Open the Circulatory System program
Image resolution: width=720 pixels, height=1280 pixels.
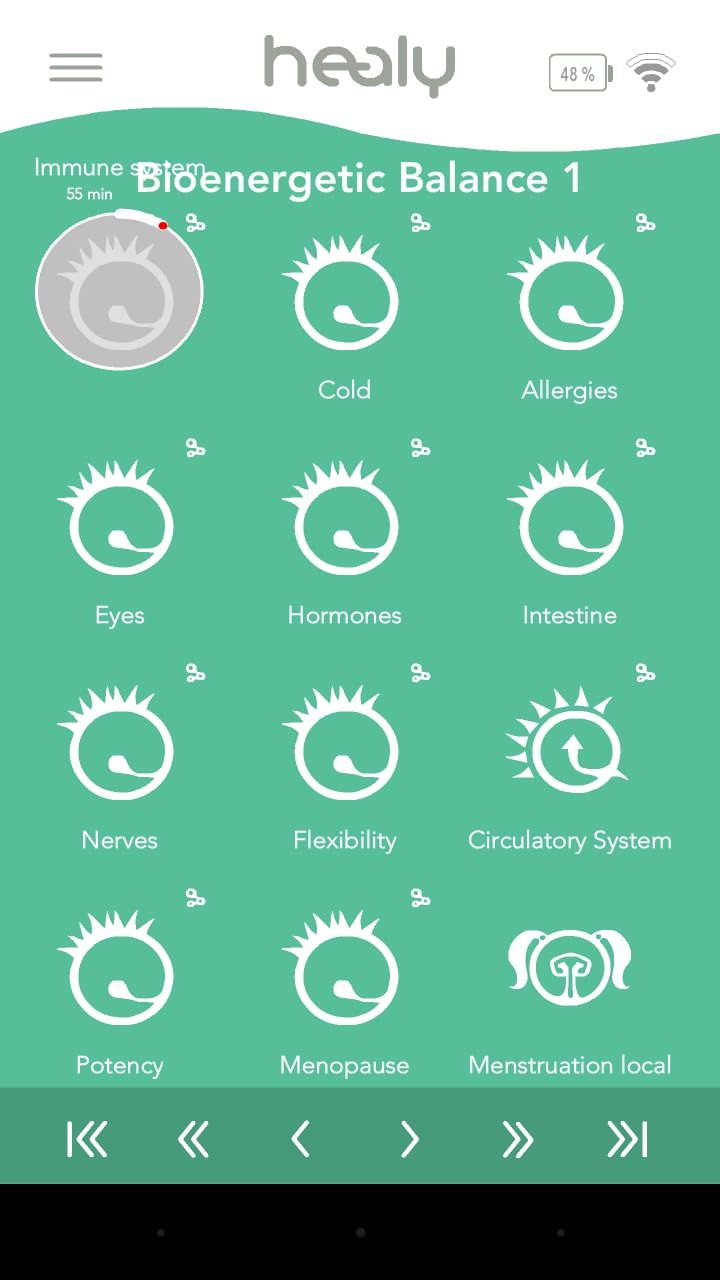[x=569, y=750]
